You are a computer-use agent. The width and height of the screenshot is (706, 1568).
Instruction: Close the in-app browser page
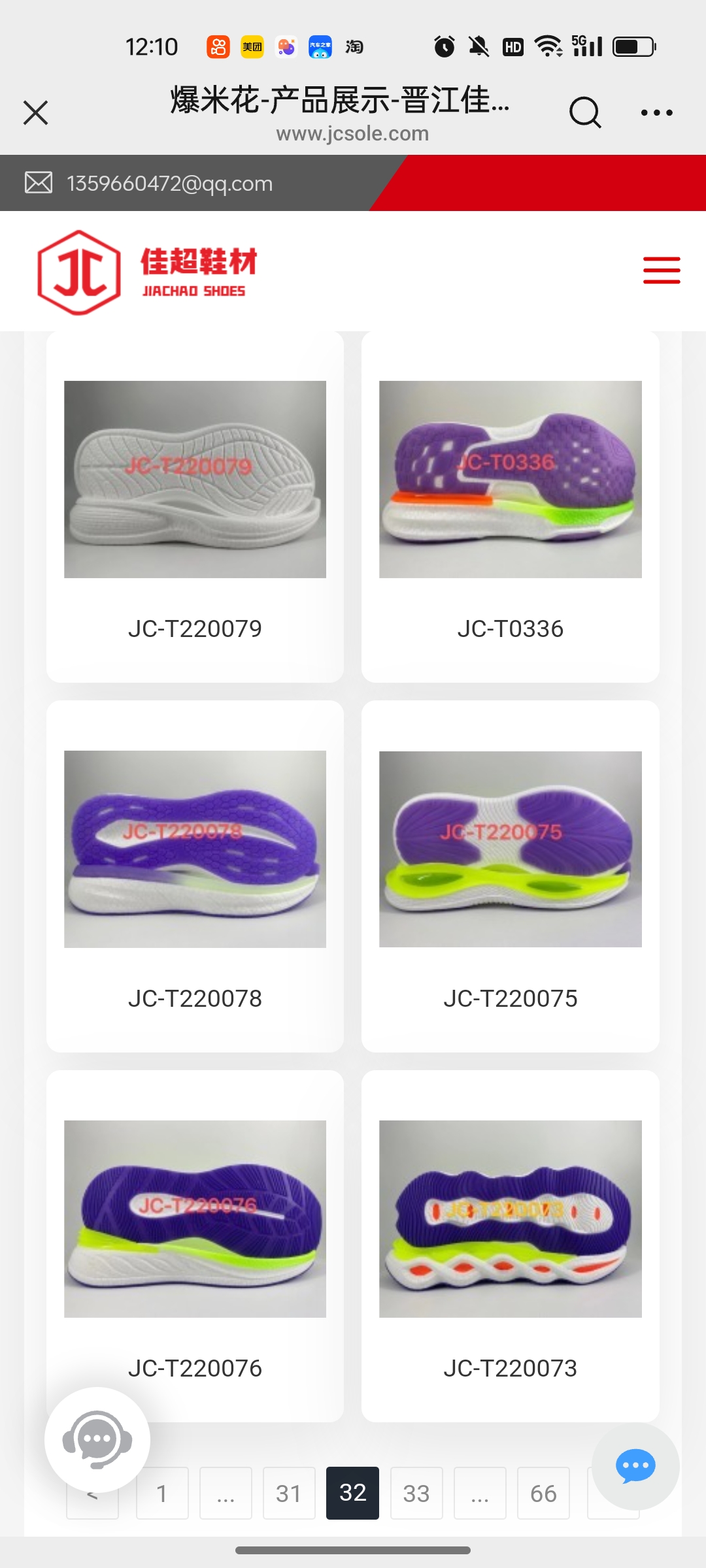(36, 112)
